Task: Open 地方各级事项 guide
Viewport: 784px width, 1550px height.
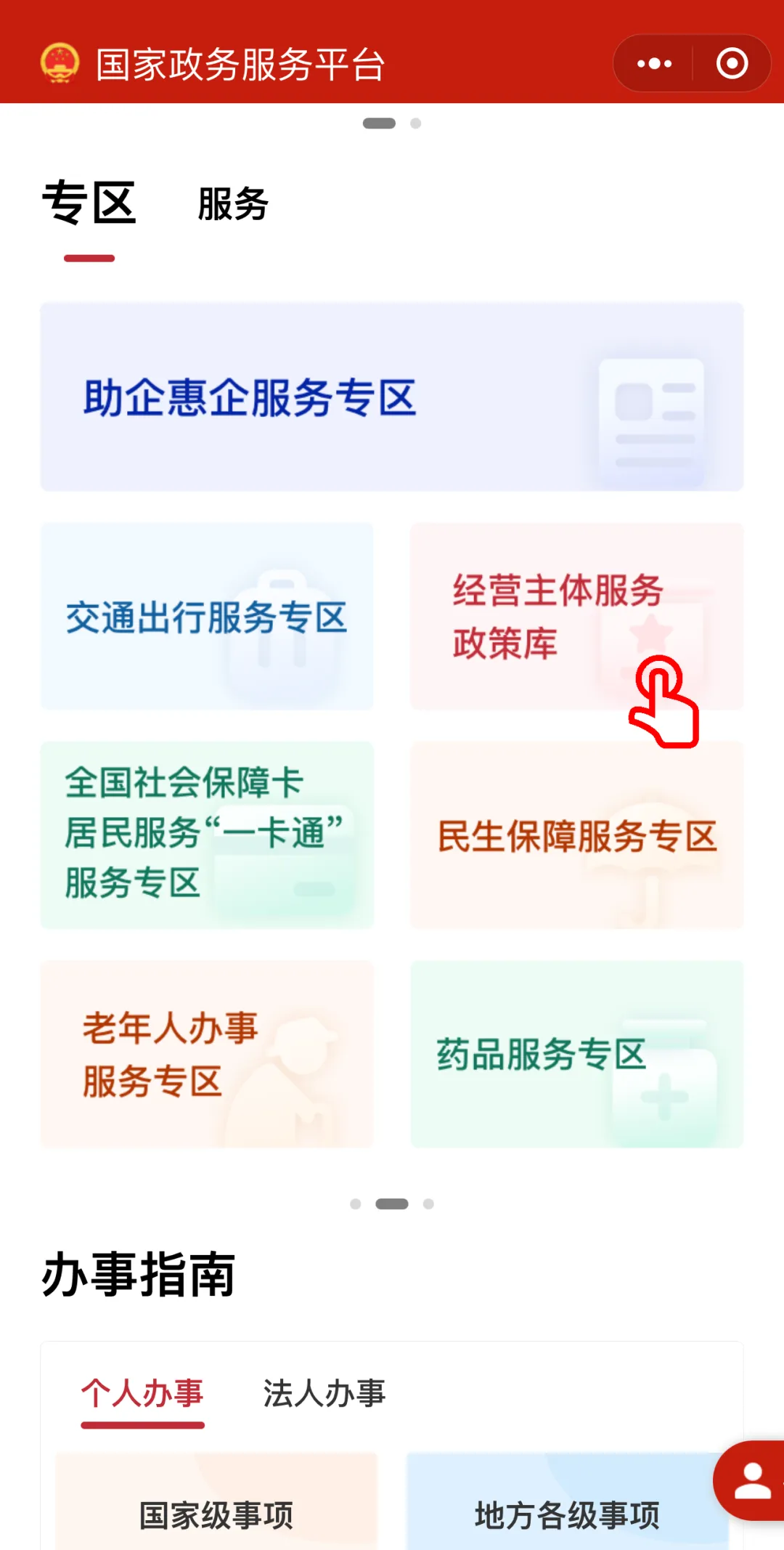Action: click(x=566, y=1514)
